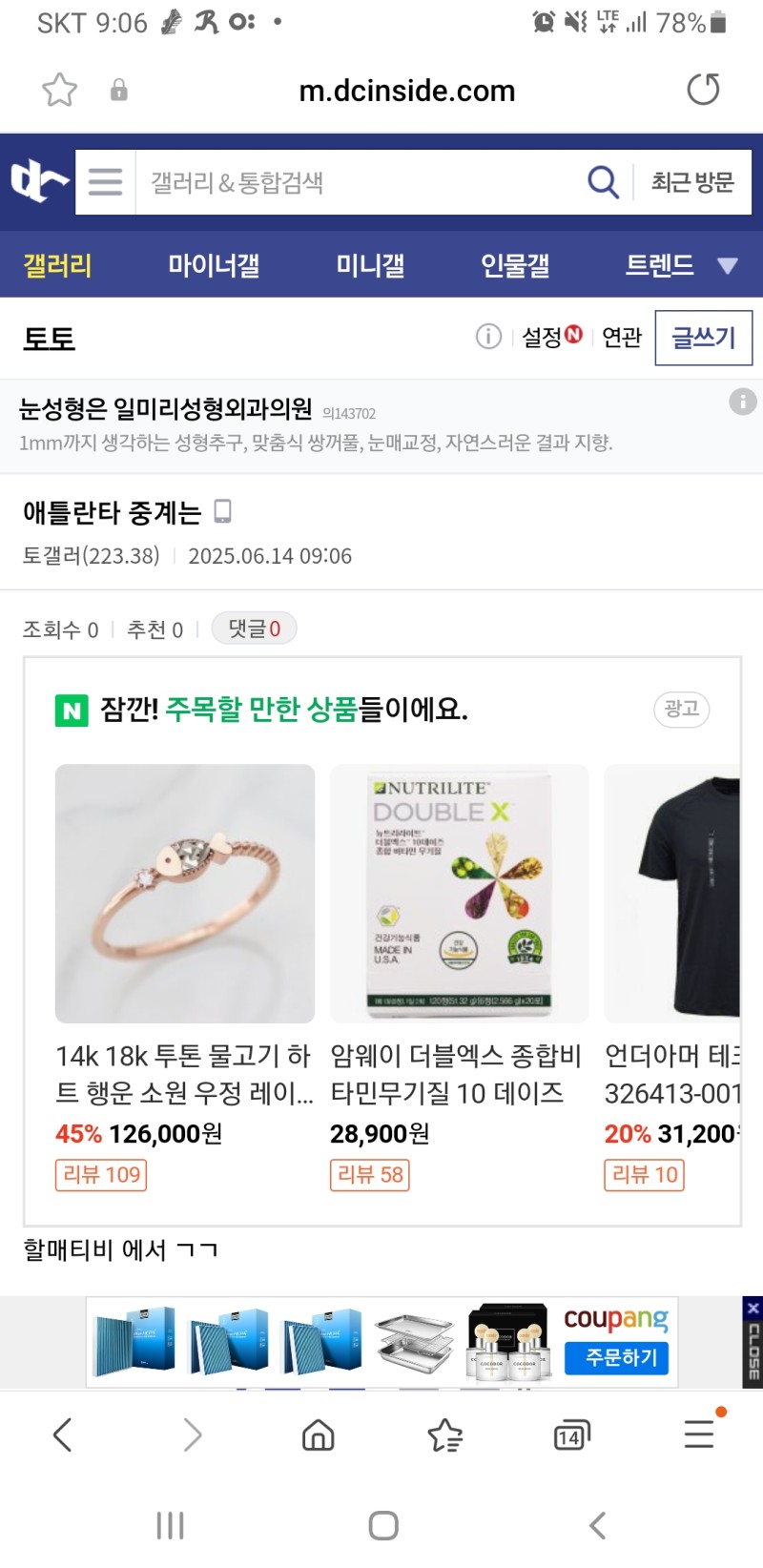Screen dimensions: 763x1568
Task: Switch to the 인물갤 tab
Action: click(x=515, y=265)
